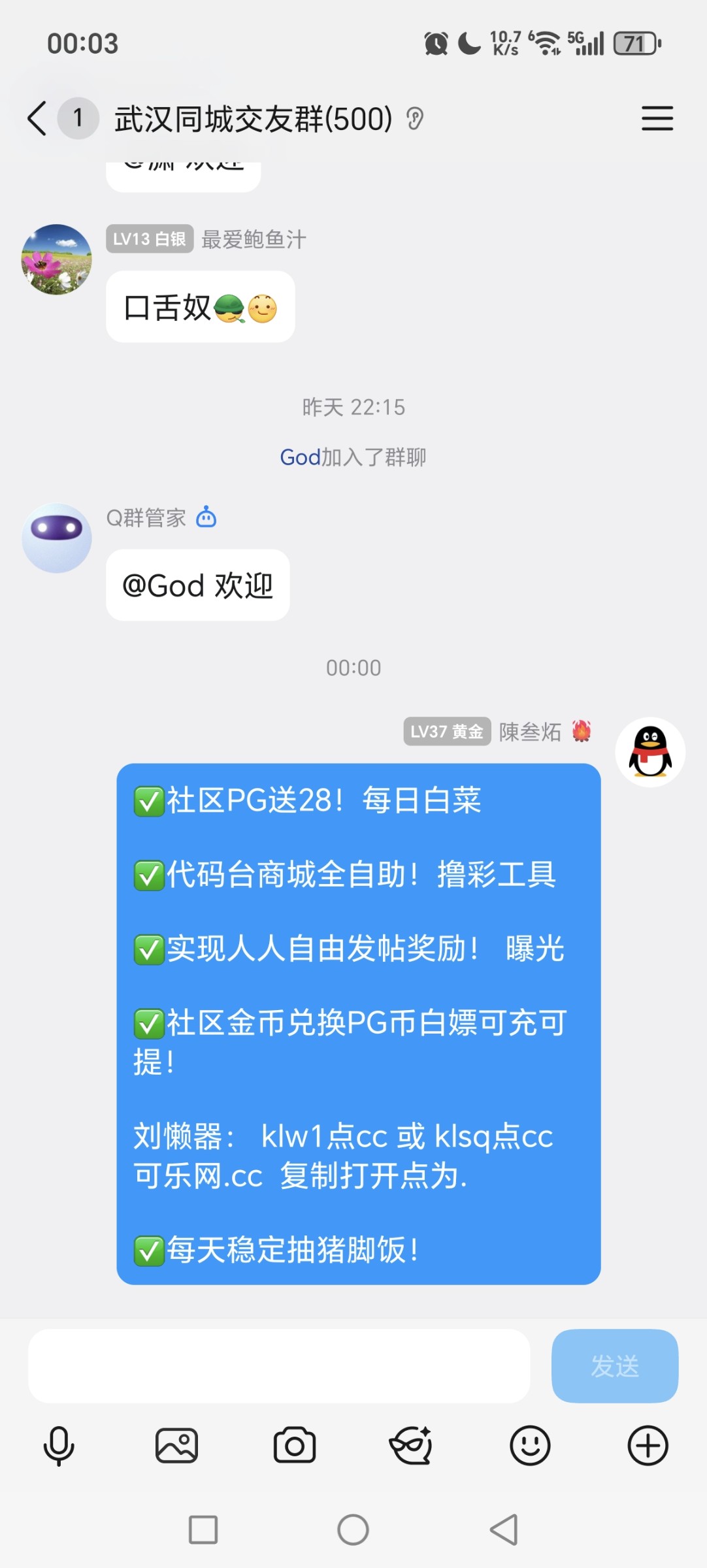The height and width of the screenshot is (1568, 707).
Task: Open the fun effects chat icon
Action: point(413,1446)
